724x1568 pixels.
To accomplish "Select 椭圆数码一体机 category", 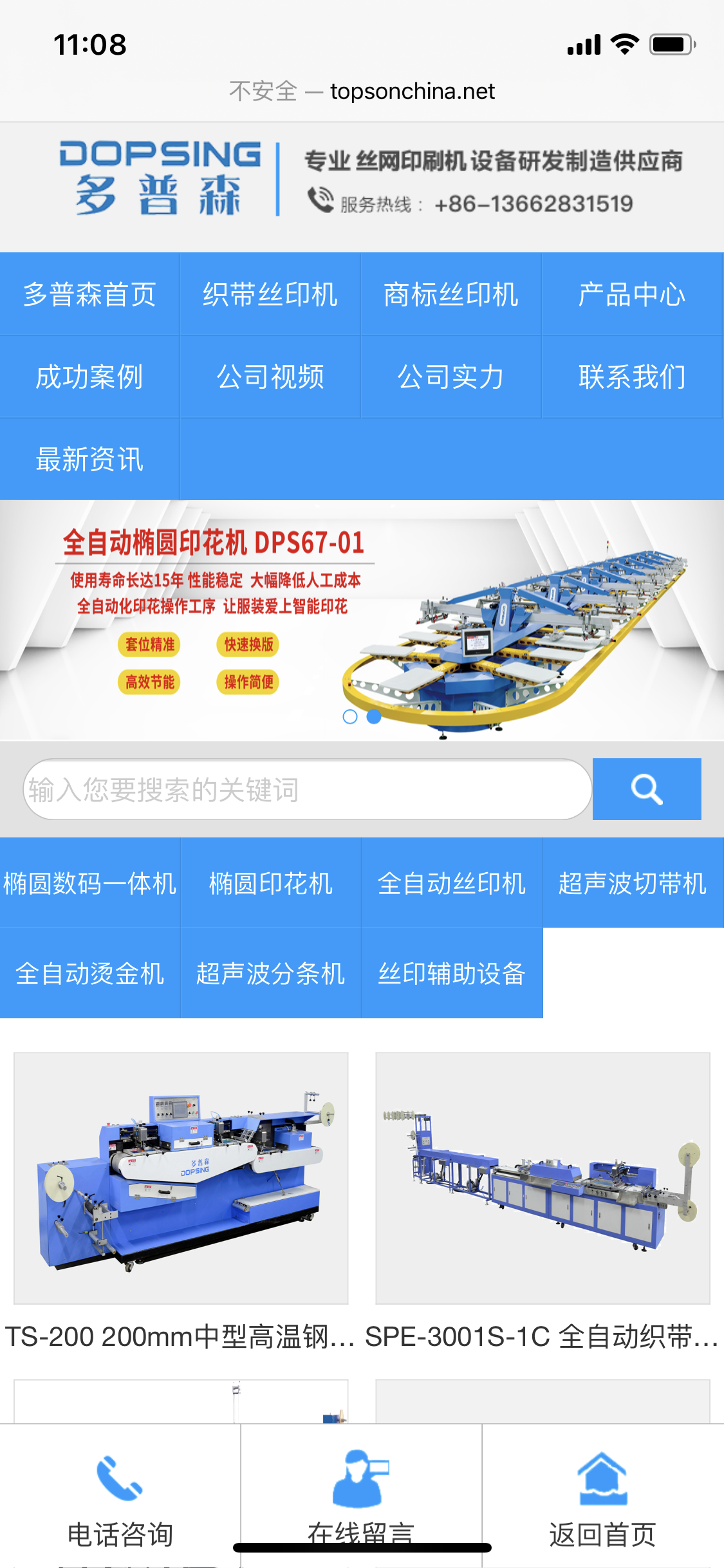I will click(90, 883).
